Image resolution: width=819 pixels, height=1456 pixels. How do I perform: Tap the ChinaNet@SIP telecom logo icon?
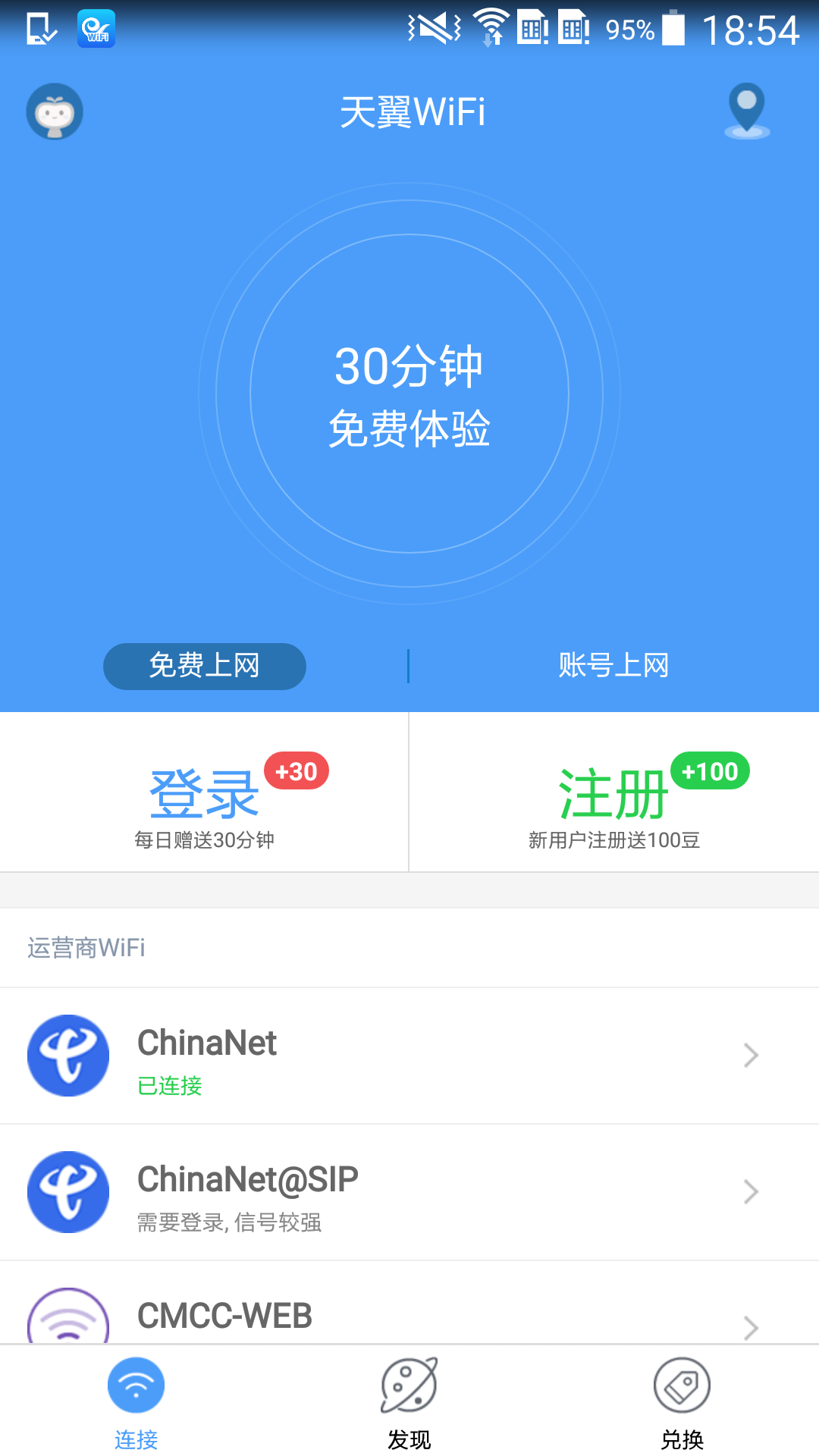pyautogui.click(x=67, y=1192)
